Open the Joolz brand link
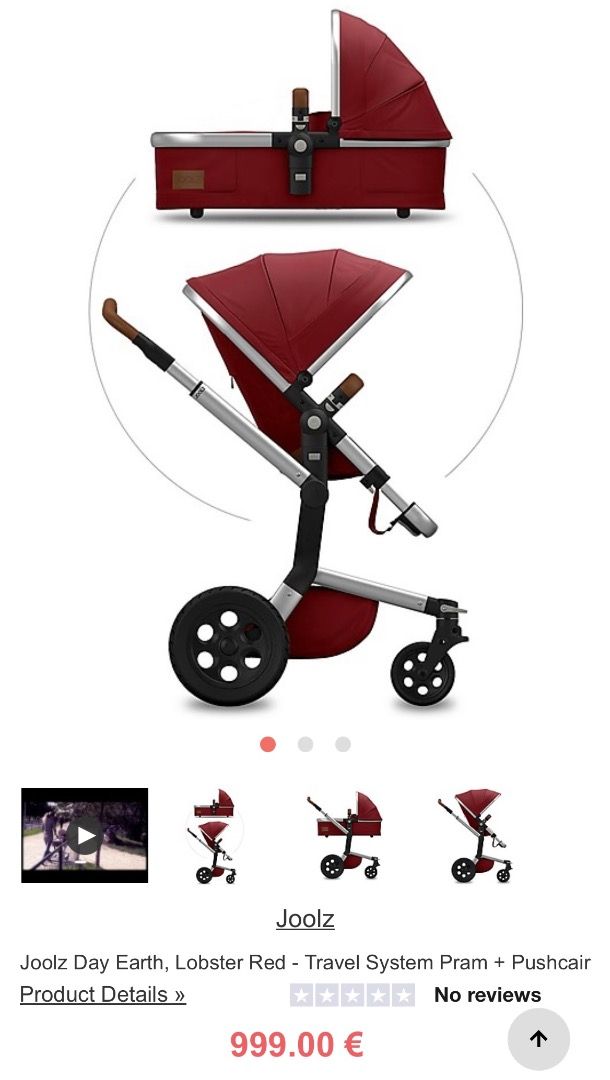610x1080 pixels. click(305, 918)
